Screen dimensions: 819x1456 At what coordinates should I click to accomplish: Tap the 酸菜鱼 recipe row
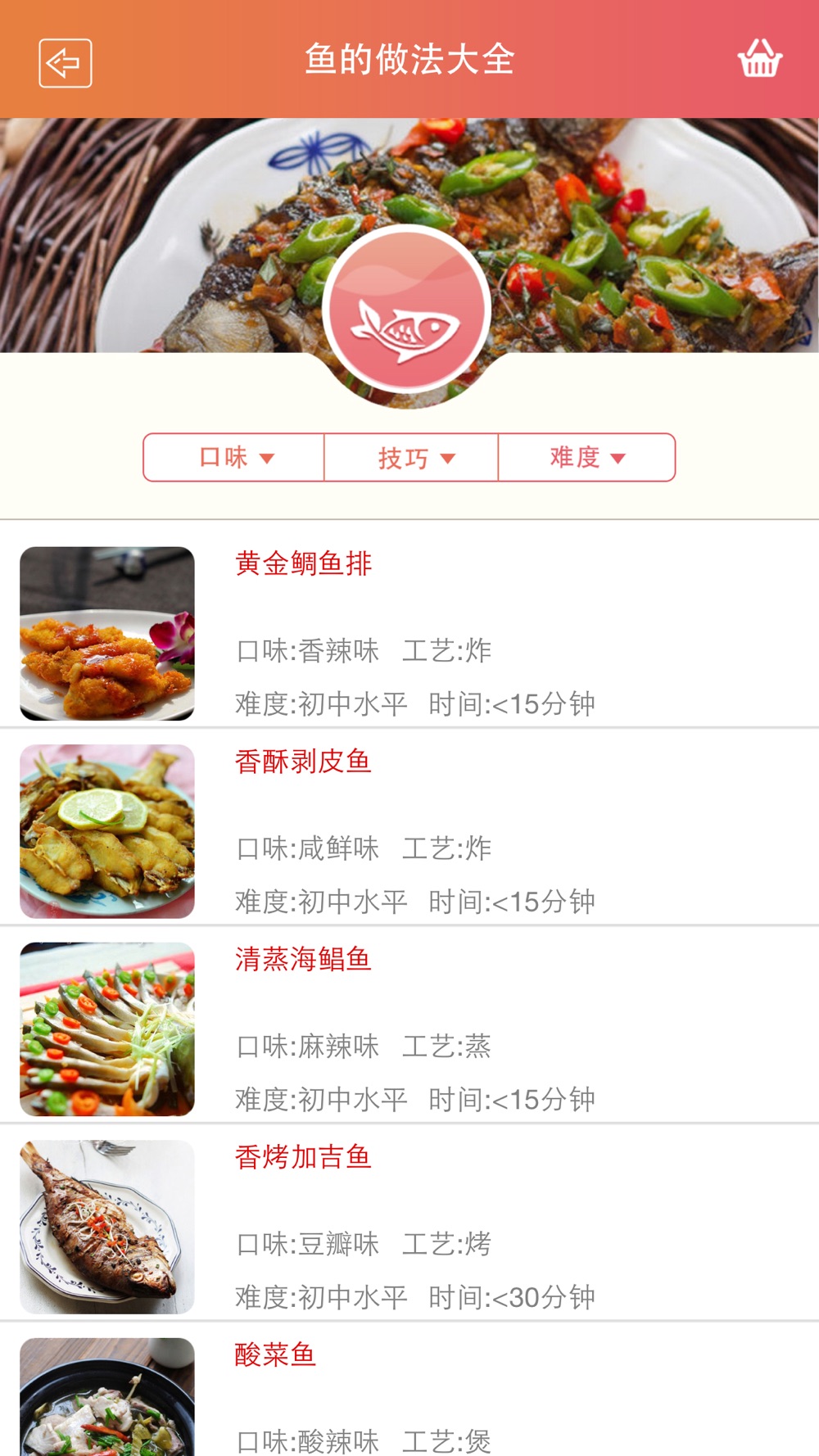276,1355
